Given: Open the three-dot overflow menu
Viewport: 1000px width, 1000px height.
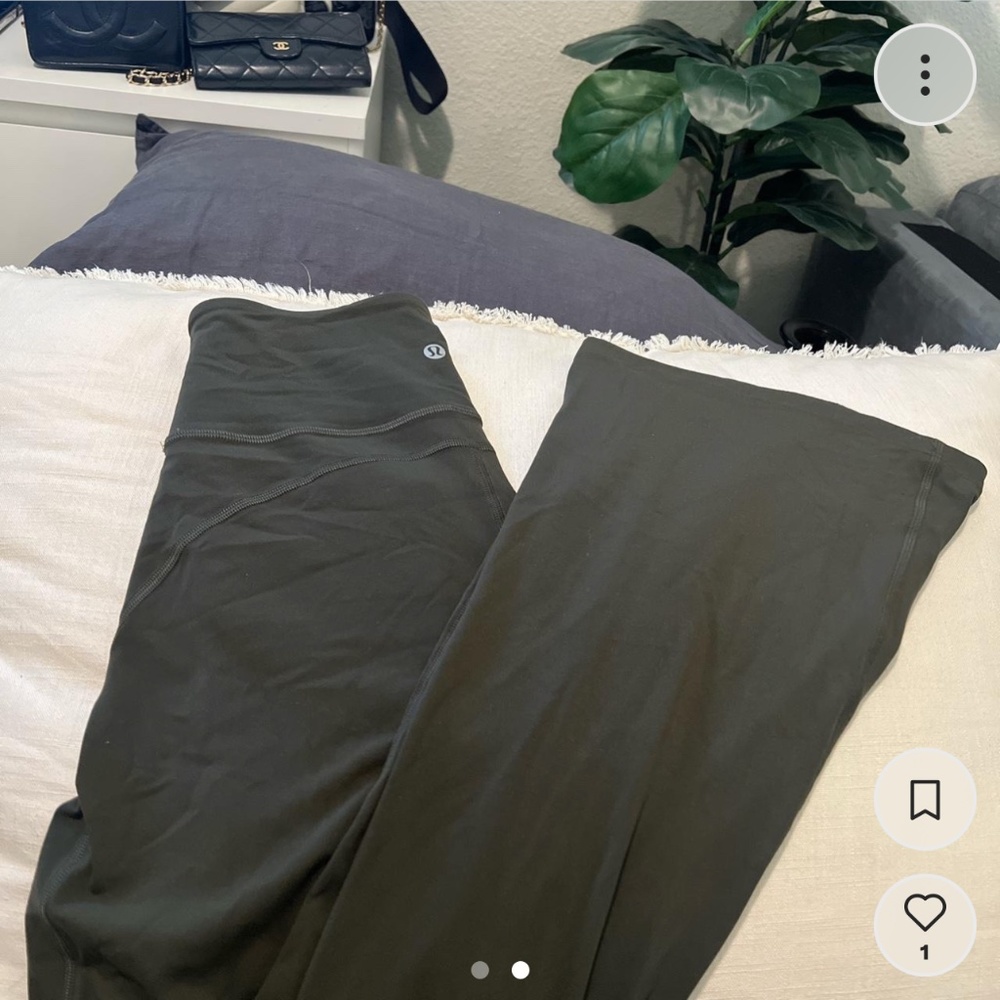Looking at the screenshot, I should click(x=924, y=75).
